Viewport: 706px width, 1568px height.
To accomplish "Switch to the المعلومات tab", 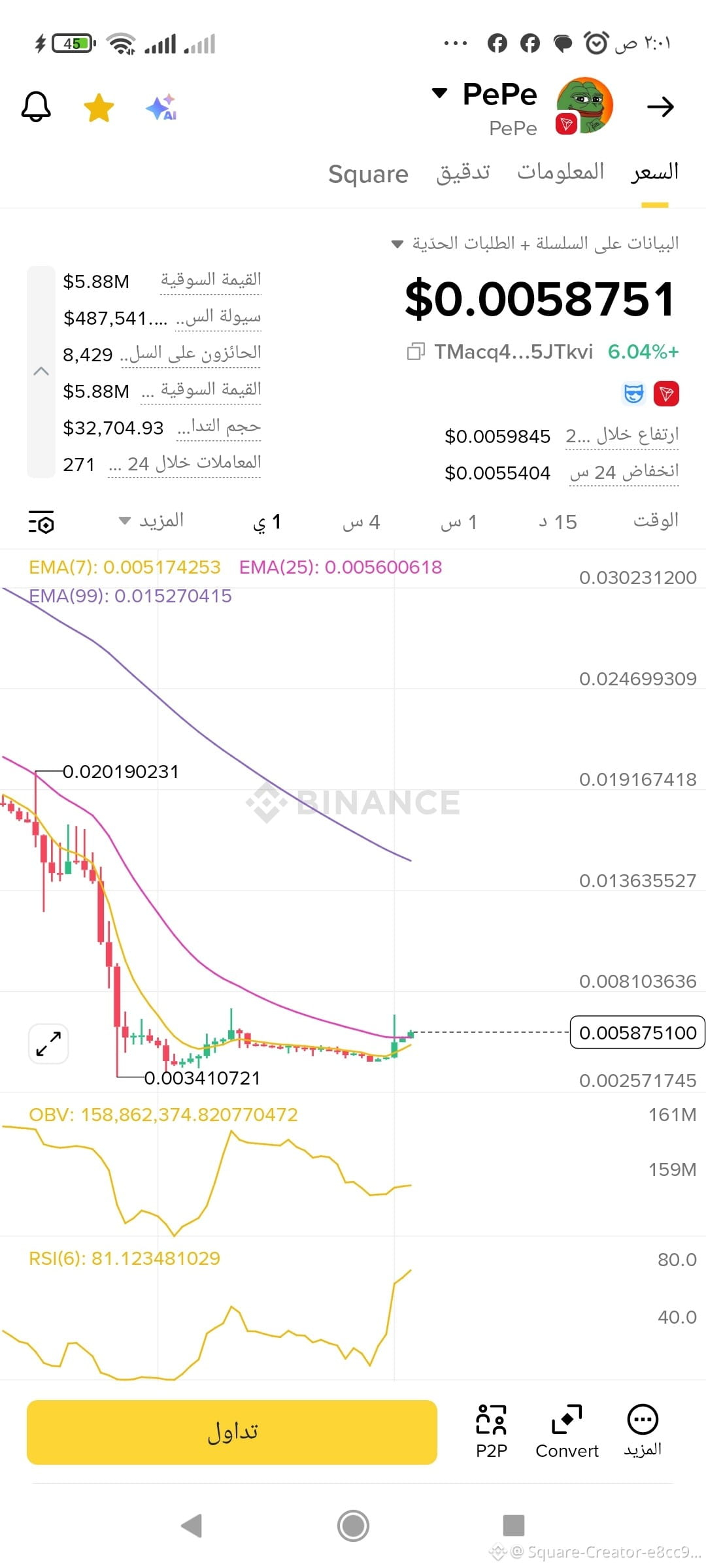I will tap(560, 172).
